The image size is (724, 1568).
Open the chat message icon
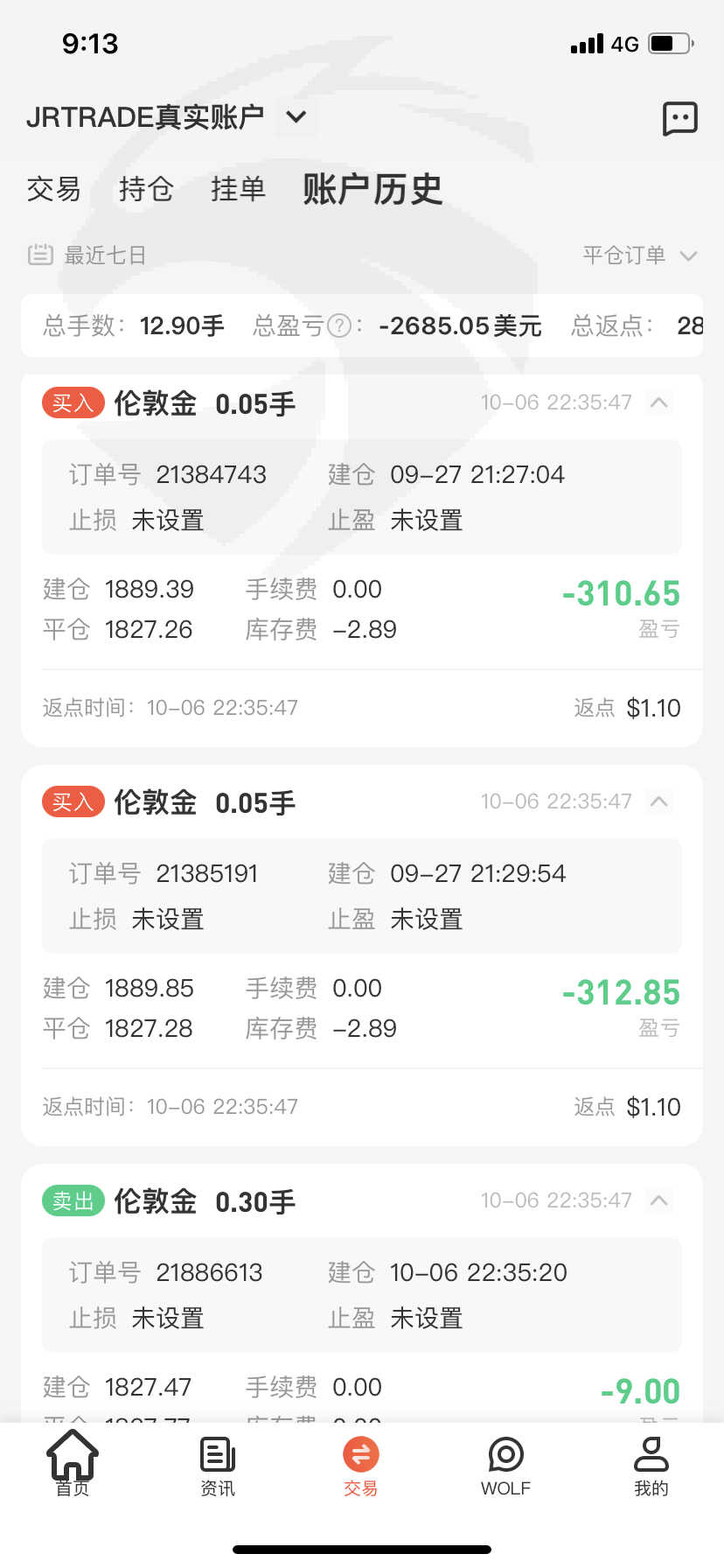tap(679, 118)
